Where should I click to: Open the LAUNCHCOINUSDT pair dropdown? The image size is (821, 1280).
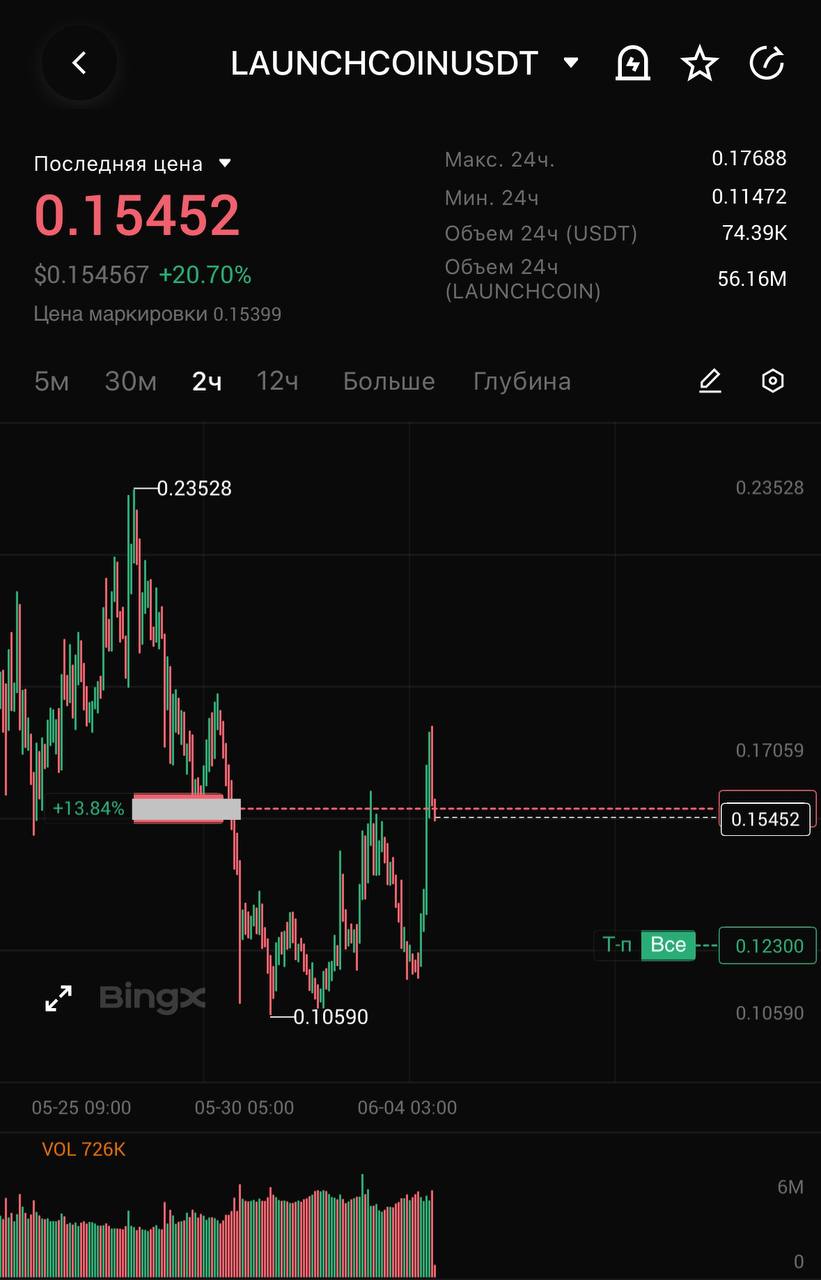[x=571, y=63]
